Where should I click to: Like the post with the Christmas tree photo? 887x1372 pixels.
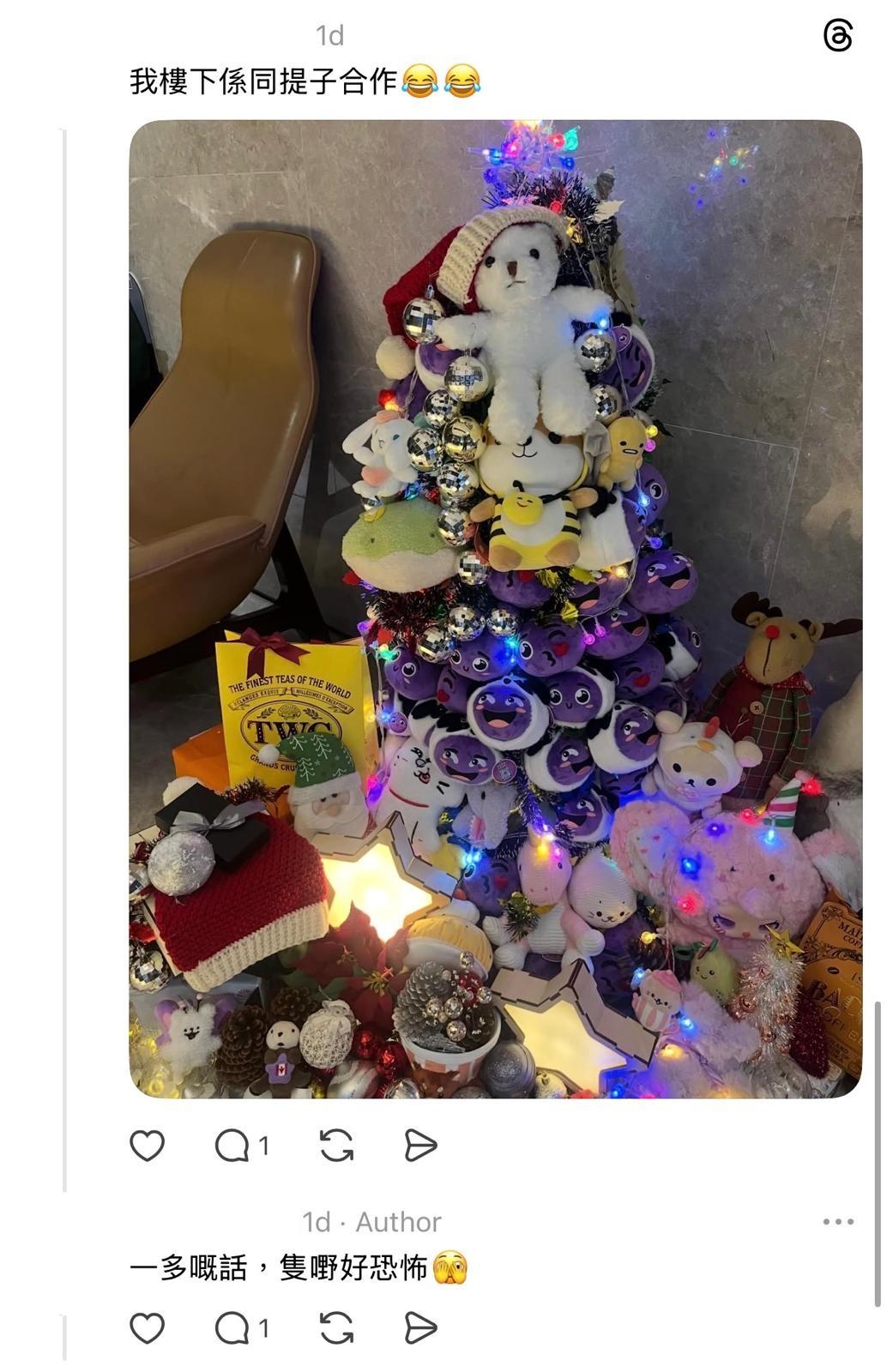click(147, 1146)
